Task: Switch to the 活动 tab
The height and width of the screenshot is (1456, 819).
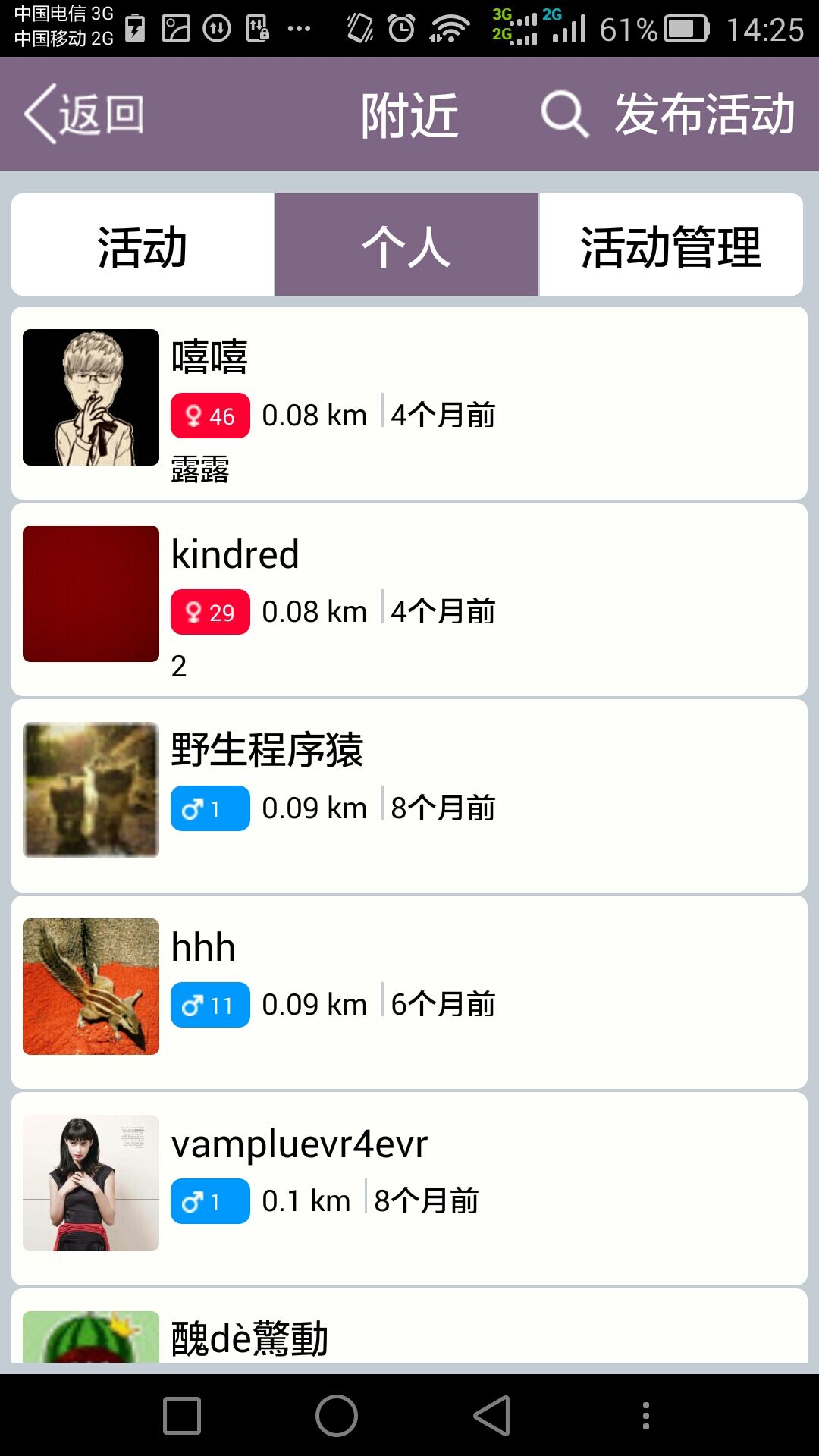Action: [143, 245]
